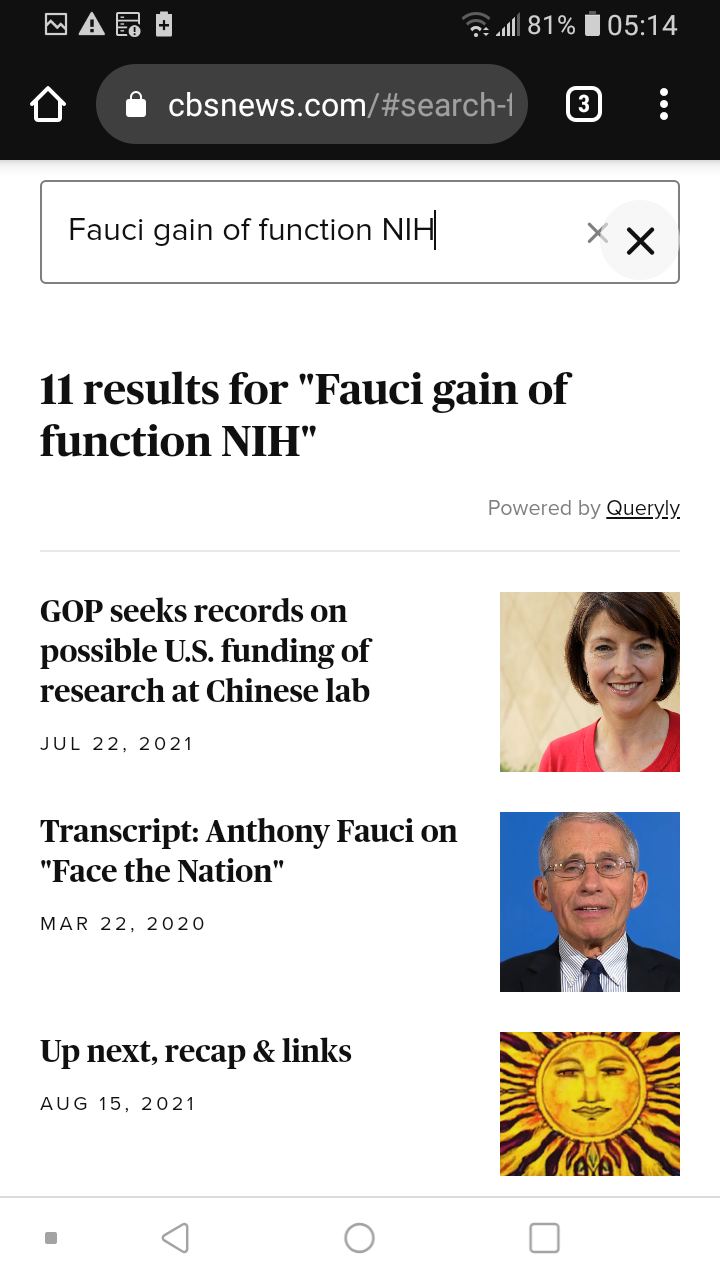The height and width of the screenshot is (1280, 720).
Task: Close the search overlay with large X
Action: point(640,240)
